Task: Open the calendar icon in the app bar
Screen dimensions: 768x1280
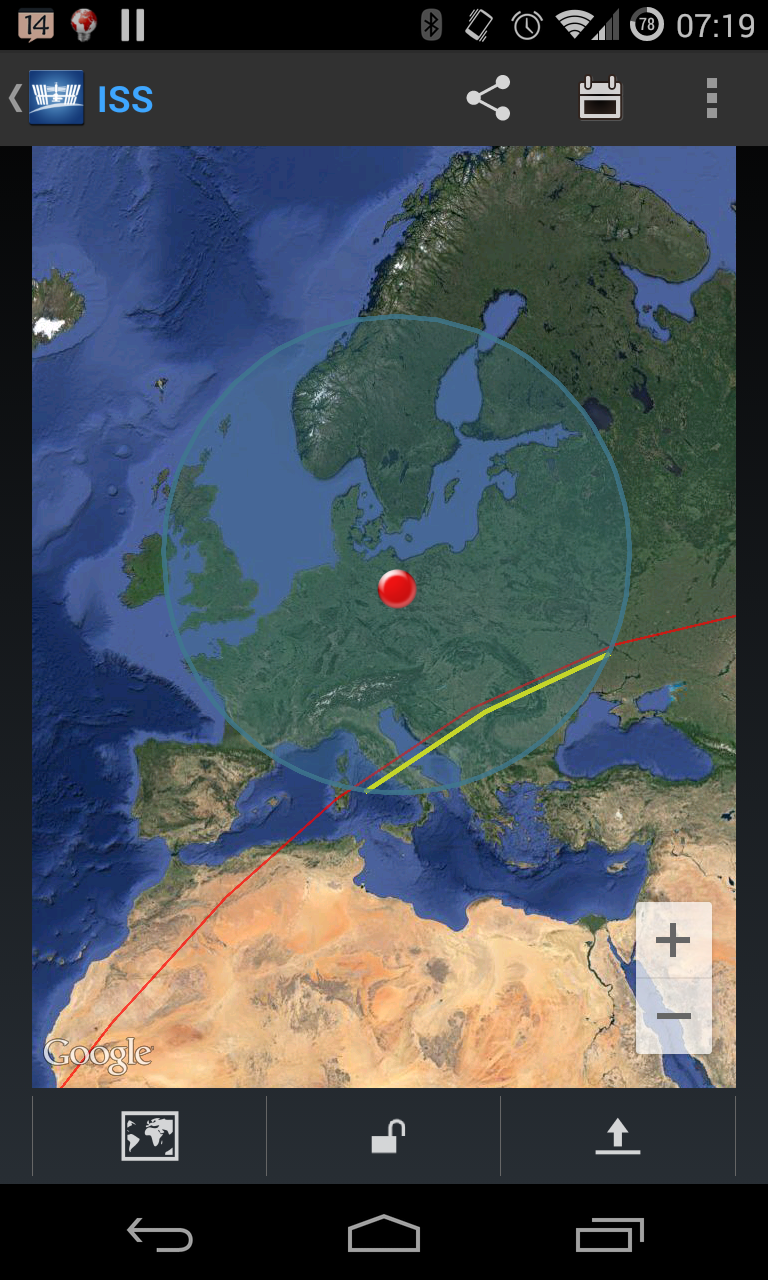Action: click(x=600, y=98)
